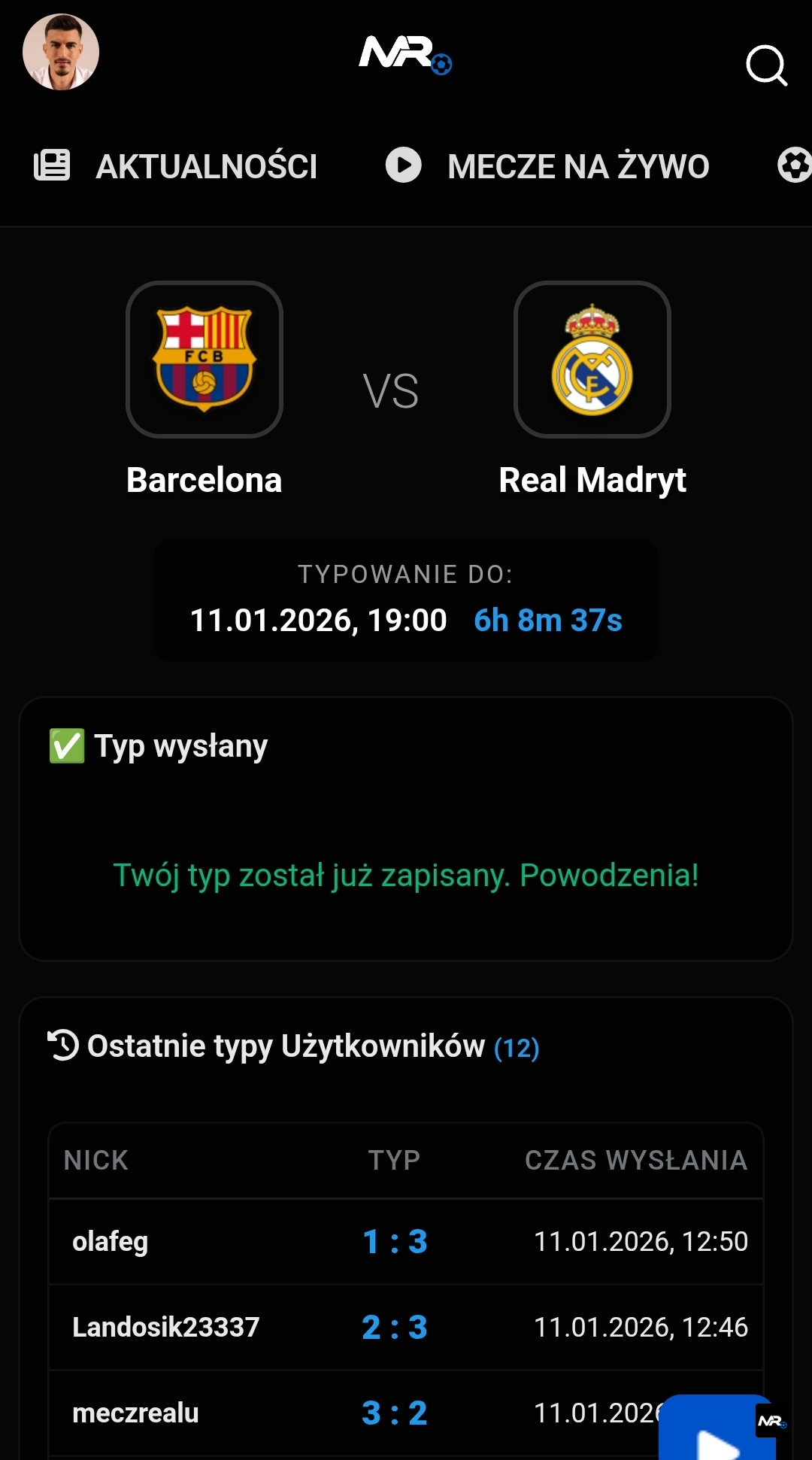The image size is (812, 1460).
Task: Open Mecze na żywo section
Action: (x=547, y=166)
